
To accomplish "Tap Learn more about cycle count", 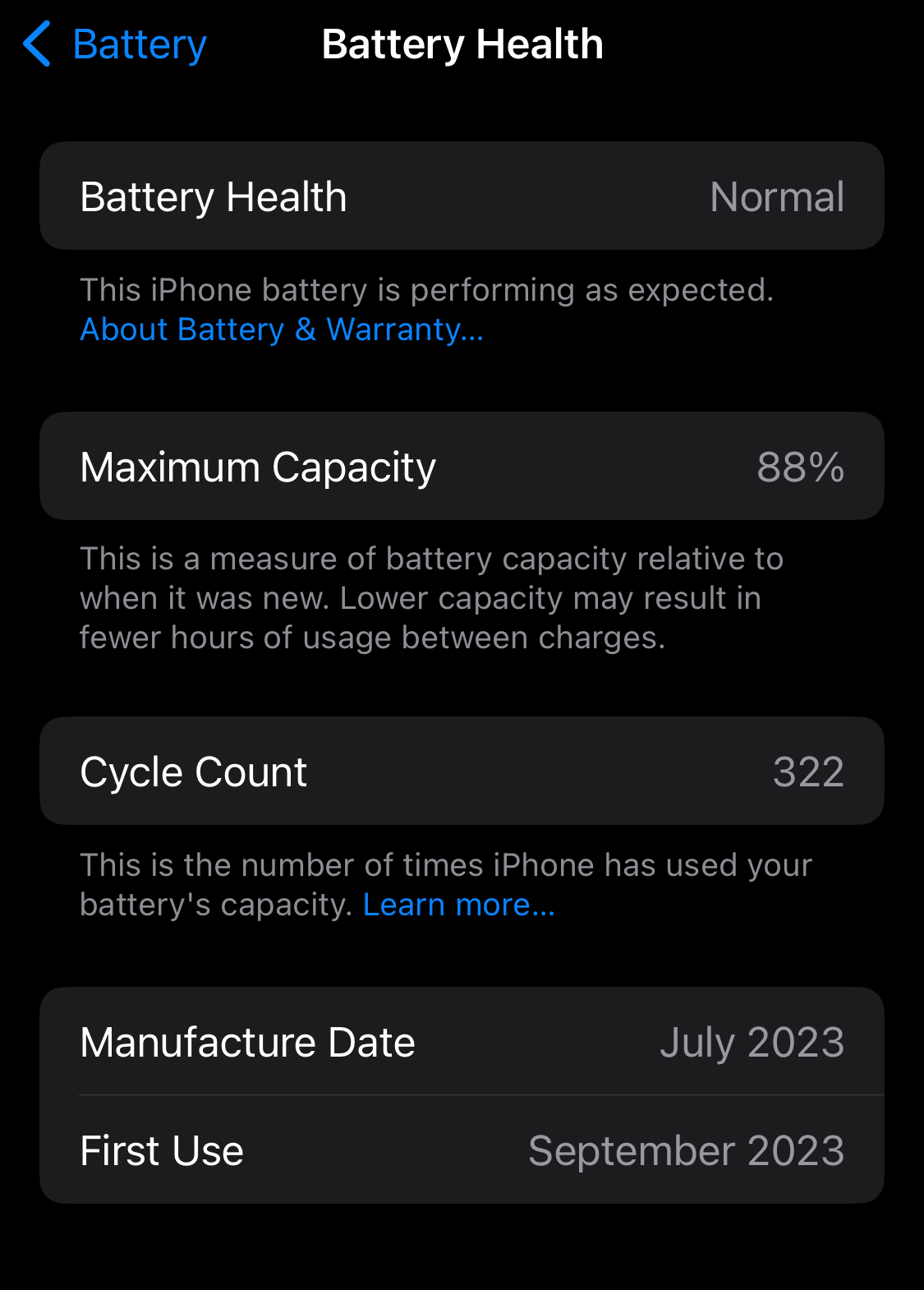I will coord(459,905).
